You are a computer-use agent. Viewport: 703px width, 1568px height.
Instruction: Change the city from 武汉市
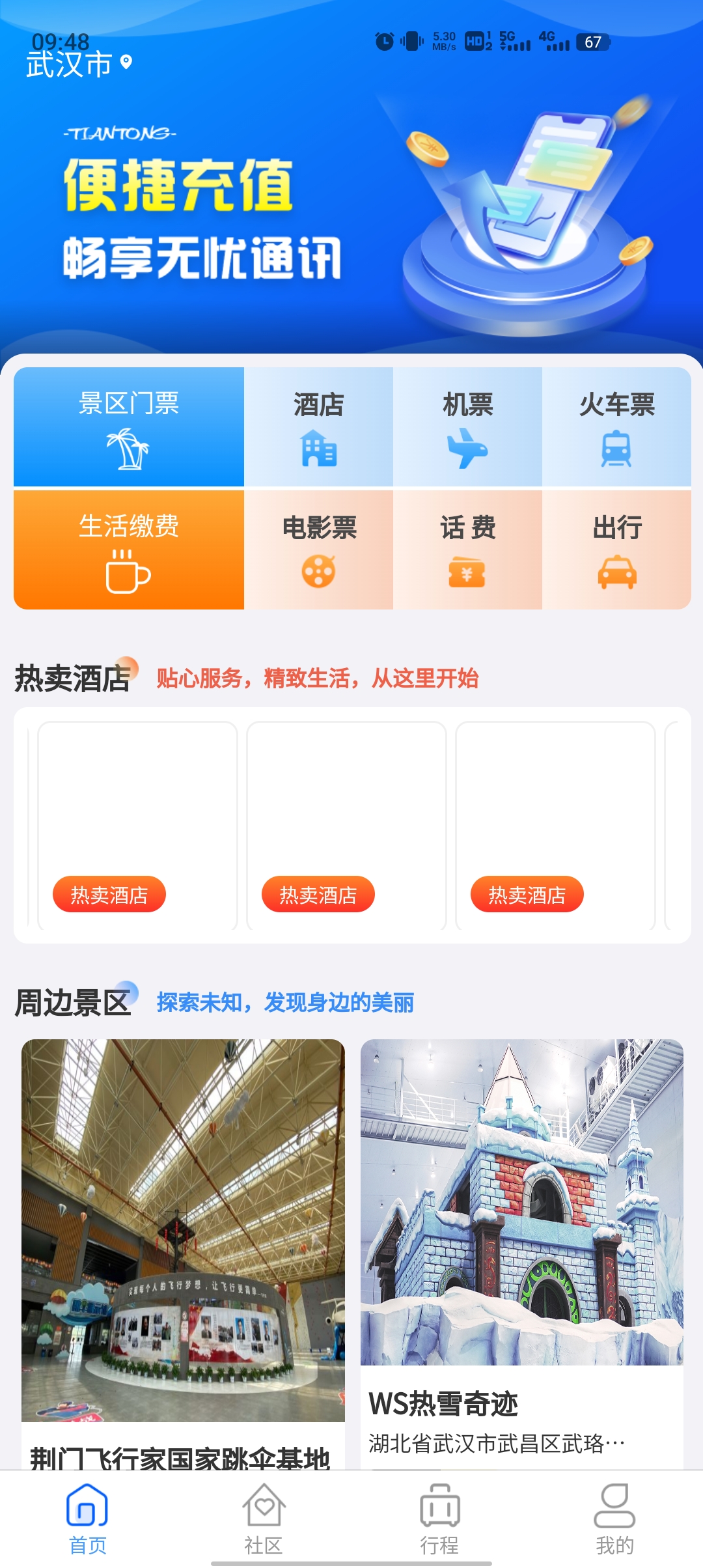78,64
